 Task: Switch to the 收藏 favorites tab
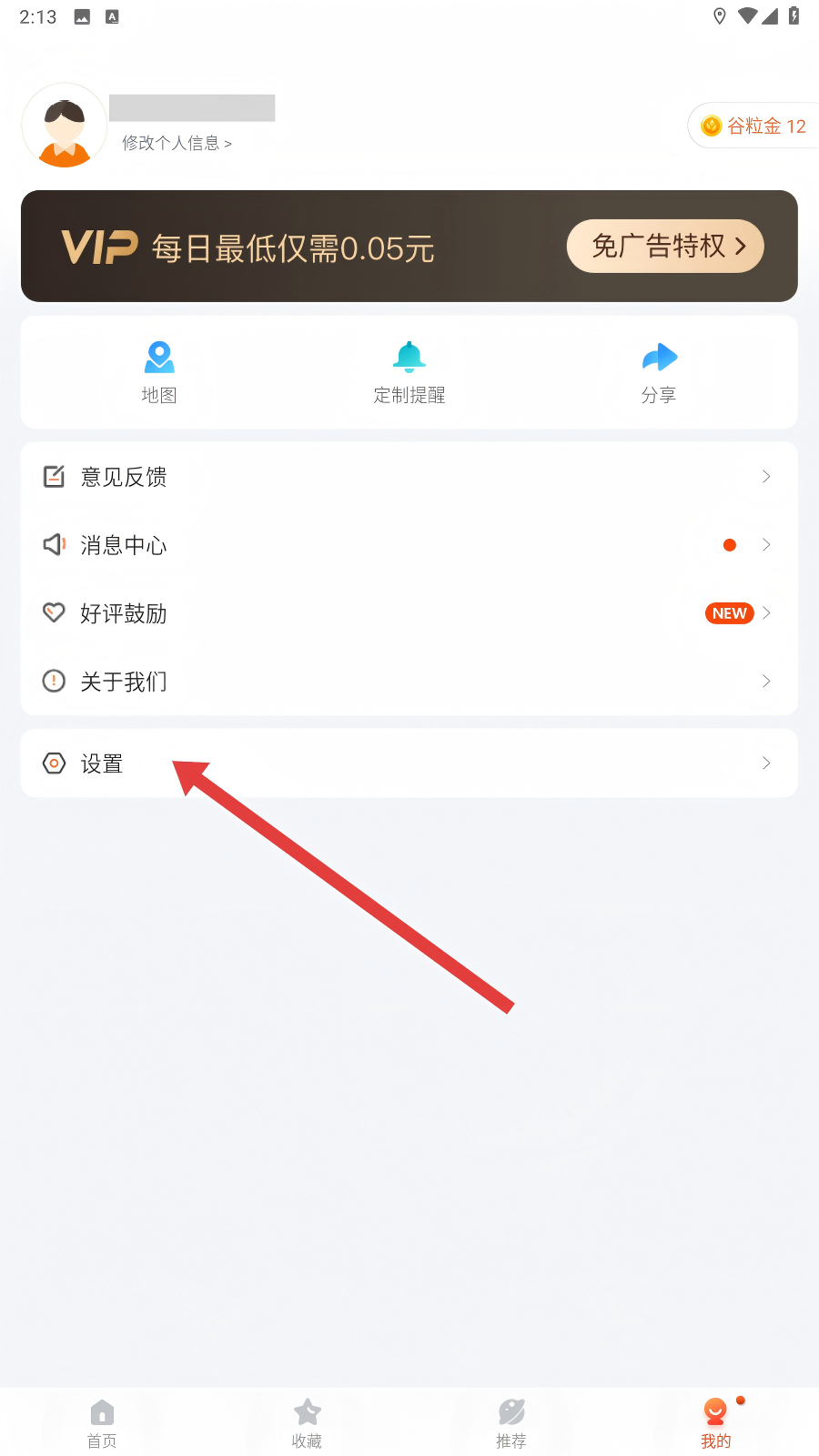coord(307,1422)
